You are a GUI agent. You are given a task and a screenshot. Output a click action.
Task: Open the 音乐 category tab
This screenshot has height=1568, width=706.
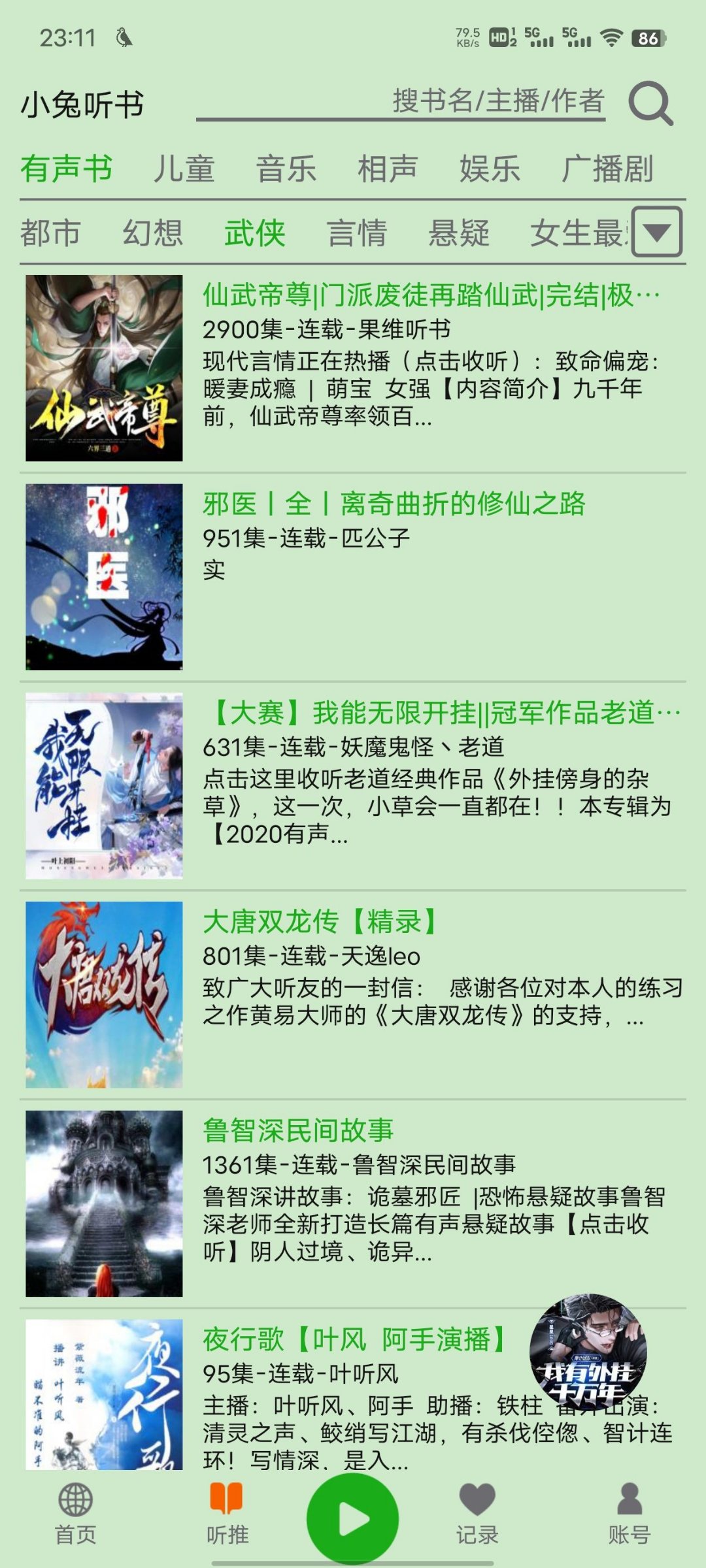(x=286, y=169)
